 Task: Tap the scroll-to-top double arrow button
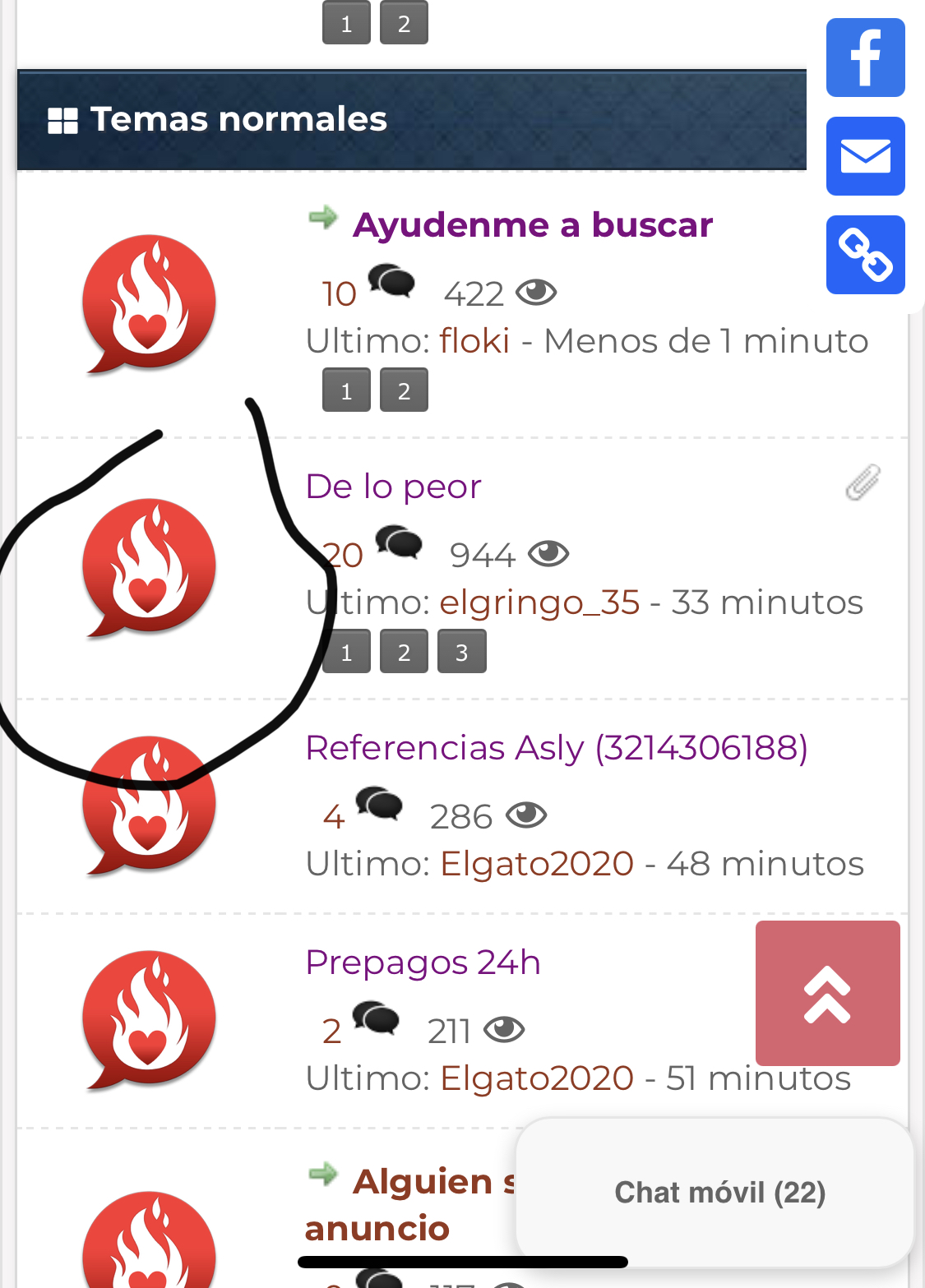click(x=827, y=993)
